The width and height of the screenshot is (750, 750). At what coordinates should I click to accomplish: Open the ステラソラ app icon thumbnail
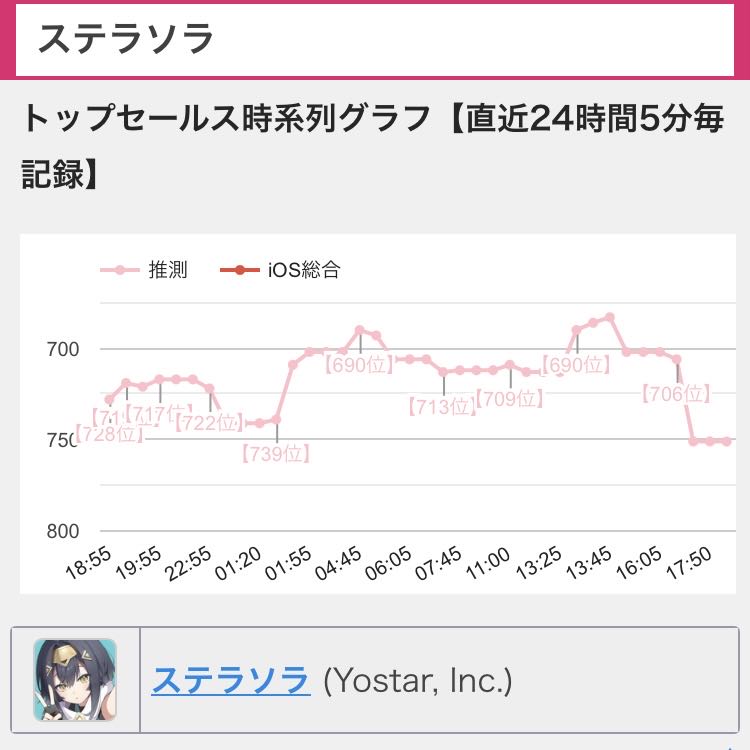click(75, 680)
